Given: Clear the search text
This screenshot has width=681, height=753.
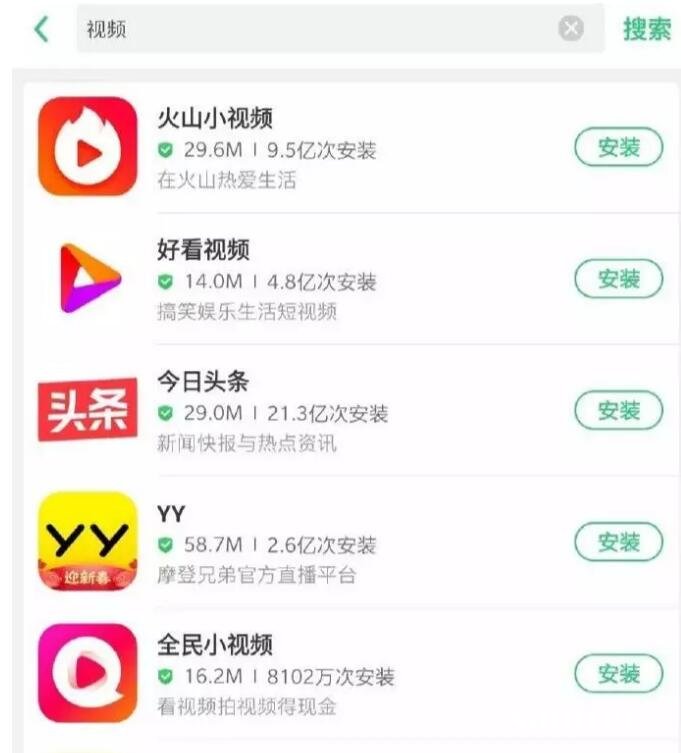Looking at the screenshot, I should pyautogui.click(x=571, y=29).
